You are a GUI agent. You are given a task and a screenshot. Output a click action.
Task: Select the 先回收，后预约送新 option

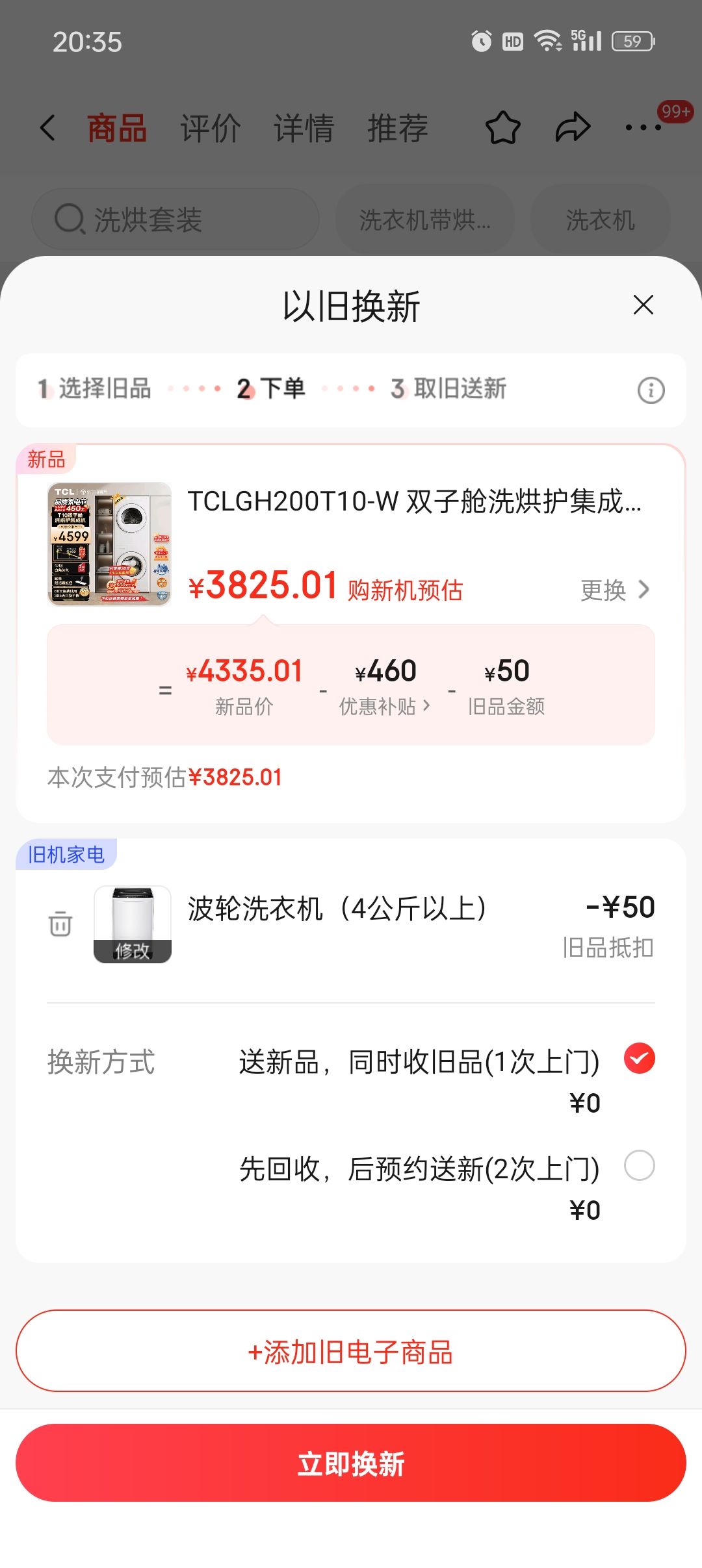point(640,1166)
